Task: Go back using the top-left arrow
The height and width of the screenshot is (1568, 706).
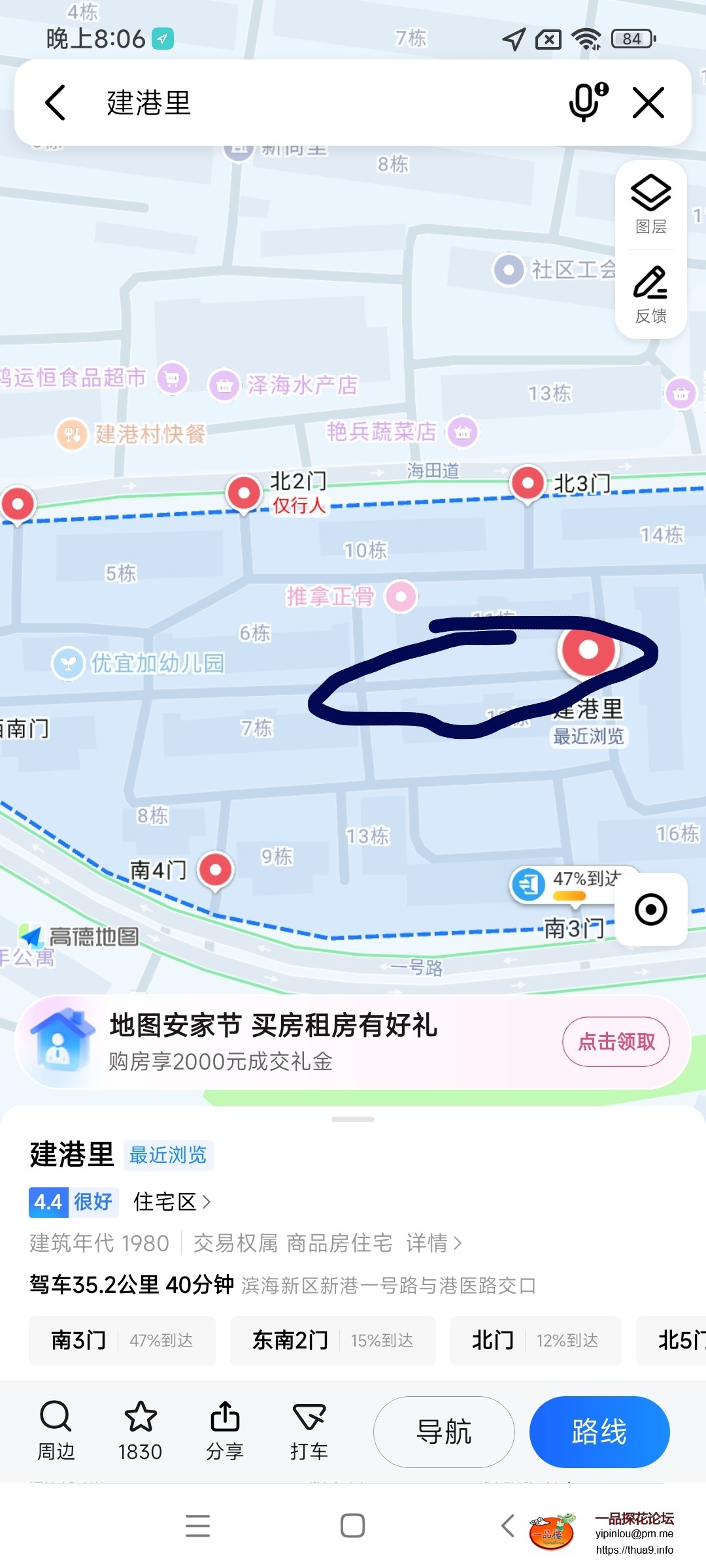Action: [x=56, y=103]
